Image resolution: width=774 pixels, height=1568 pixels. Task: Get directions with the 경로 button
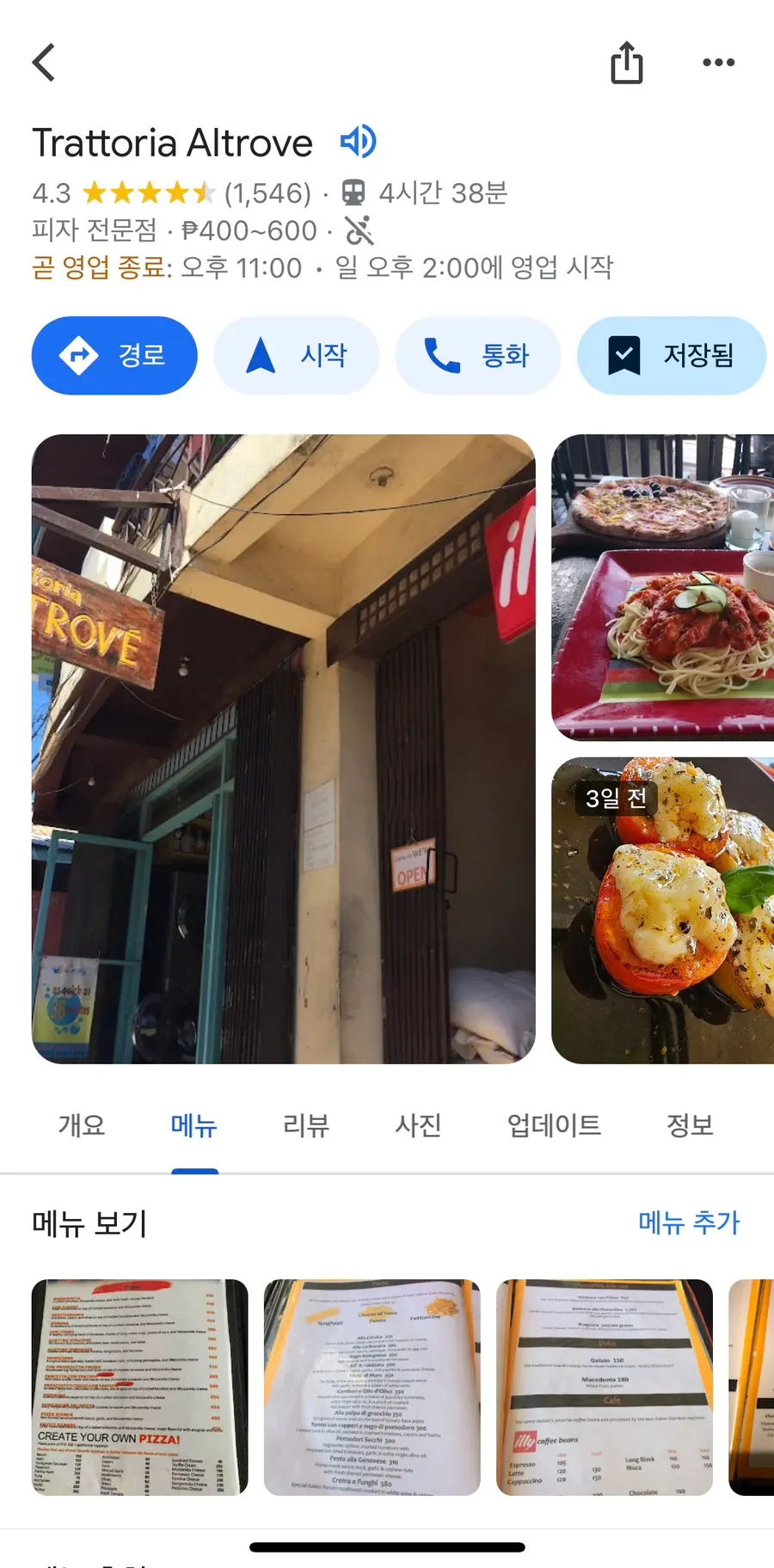click(114, 355)
